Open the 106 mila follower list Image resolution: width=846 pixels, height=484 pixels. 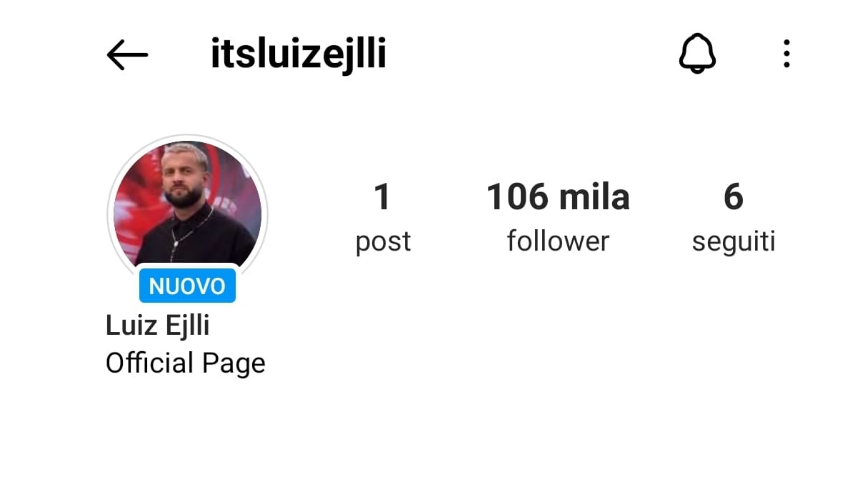tap(558, 217)
